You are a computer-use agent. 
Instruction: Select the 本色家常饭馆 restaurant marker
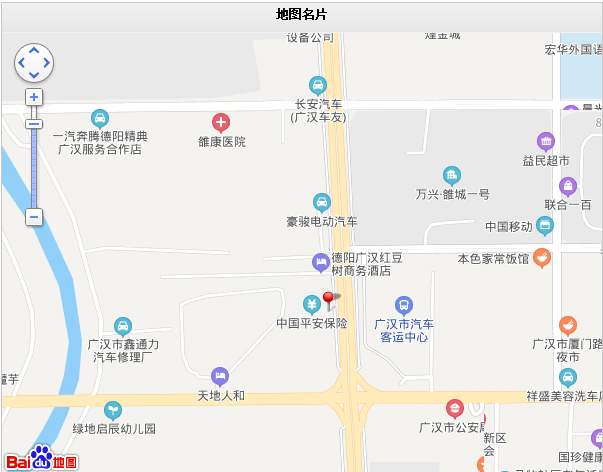542,258
